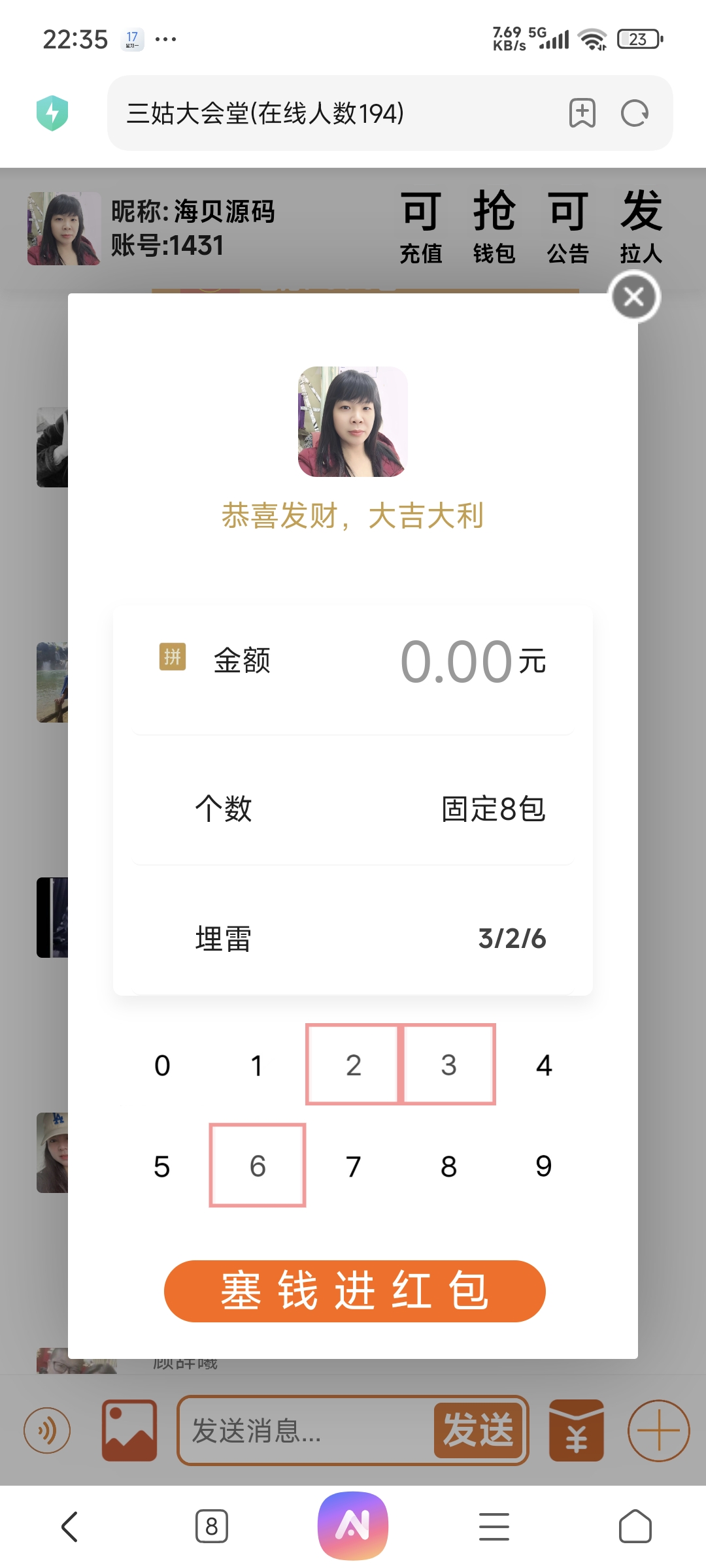Tap 塞钱进红包 to send red packet

pos(354,1291)
